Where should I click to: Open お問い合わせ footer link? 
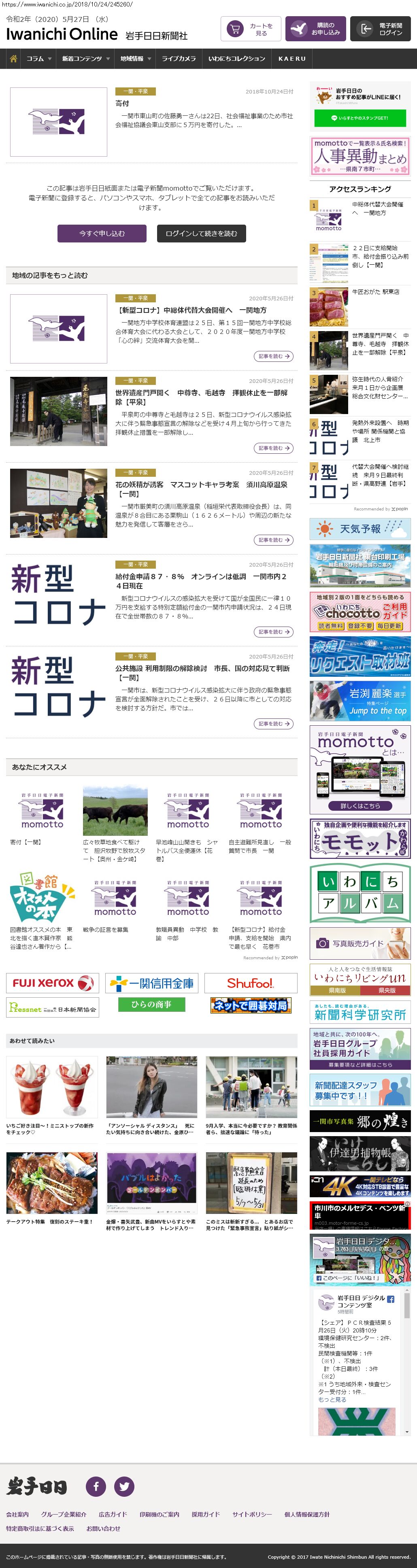pos(103,1528)
